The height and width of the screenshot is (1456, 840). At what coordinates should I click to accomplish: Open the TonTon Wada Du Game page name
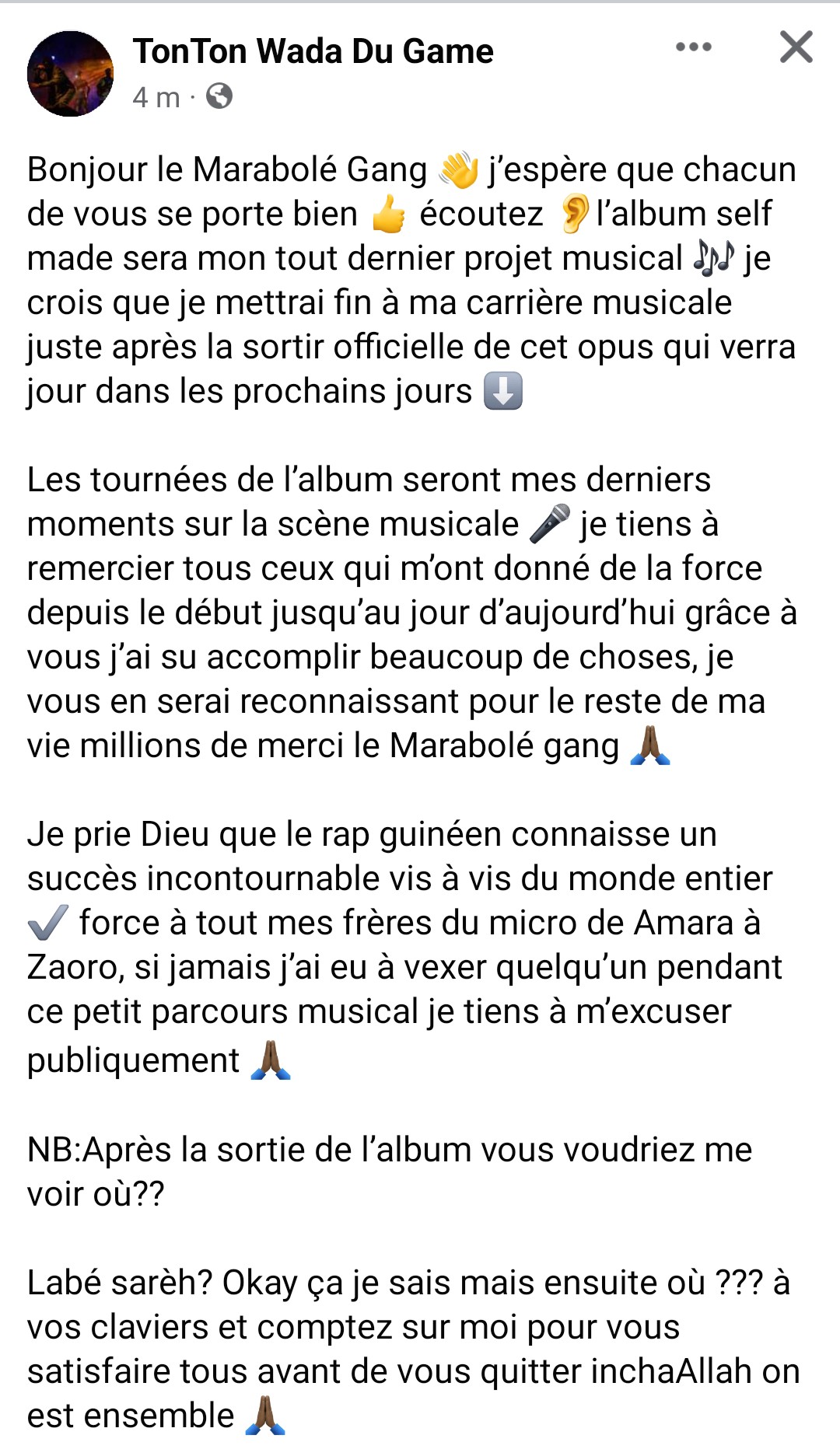click(313, 51)
